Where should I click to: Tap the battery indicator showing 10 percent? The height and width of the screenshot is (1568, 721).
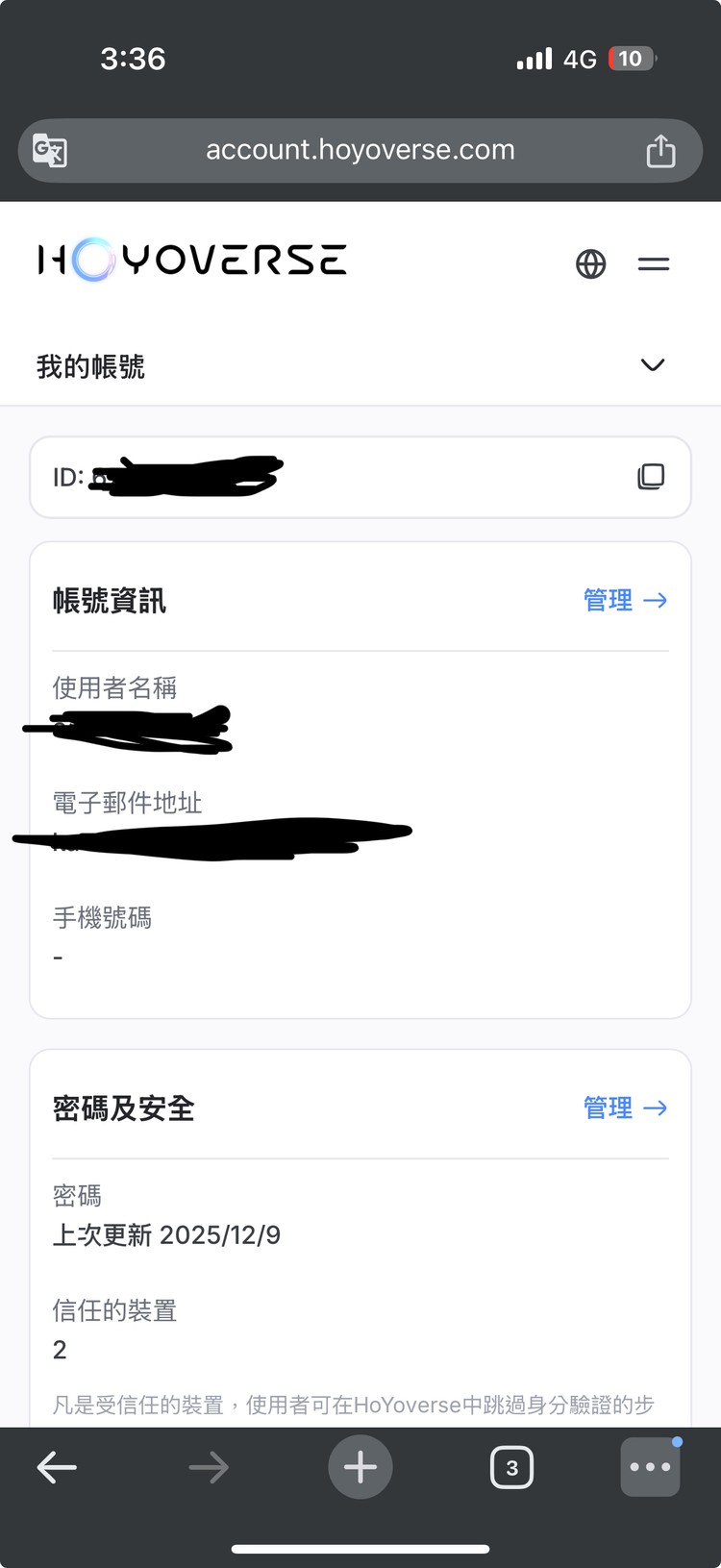click(631, 59)
